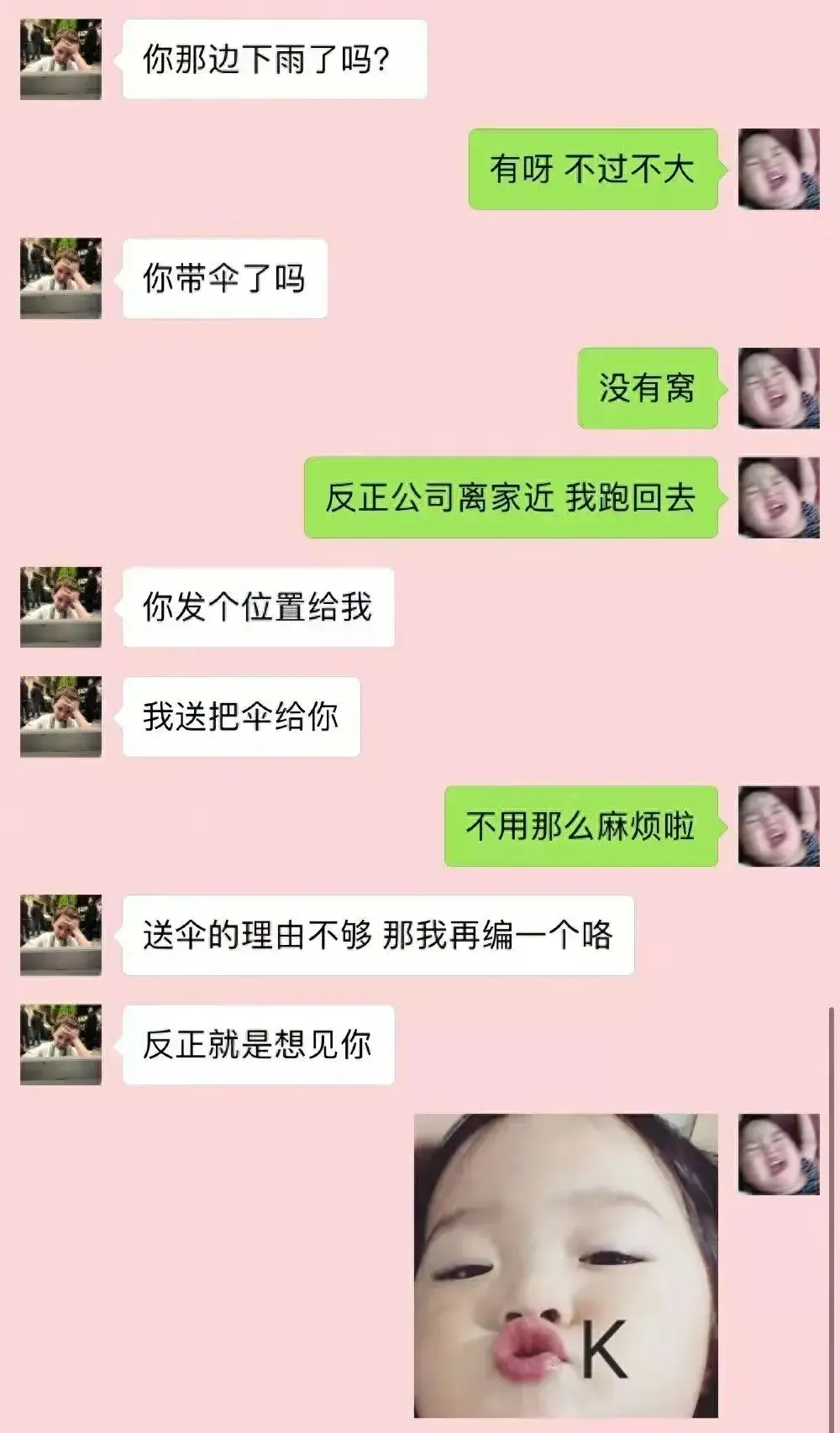View the profile avatar beside "我送把伞给你"

[x=60, y=716]
